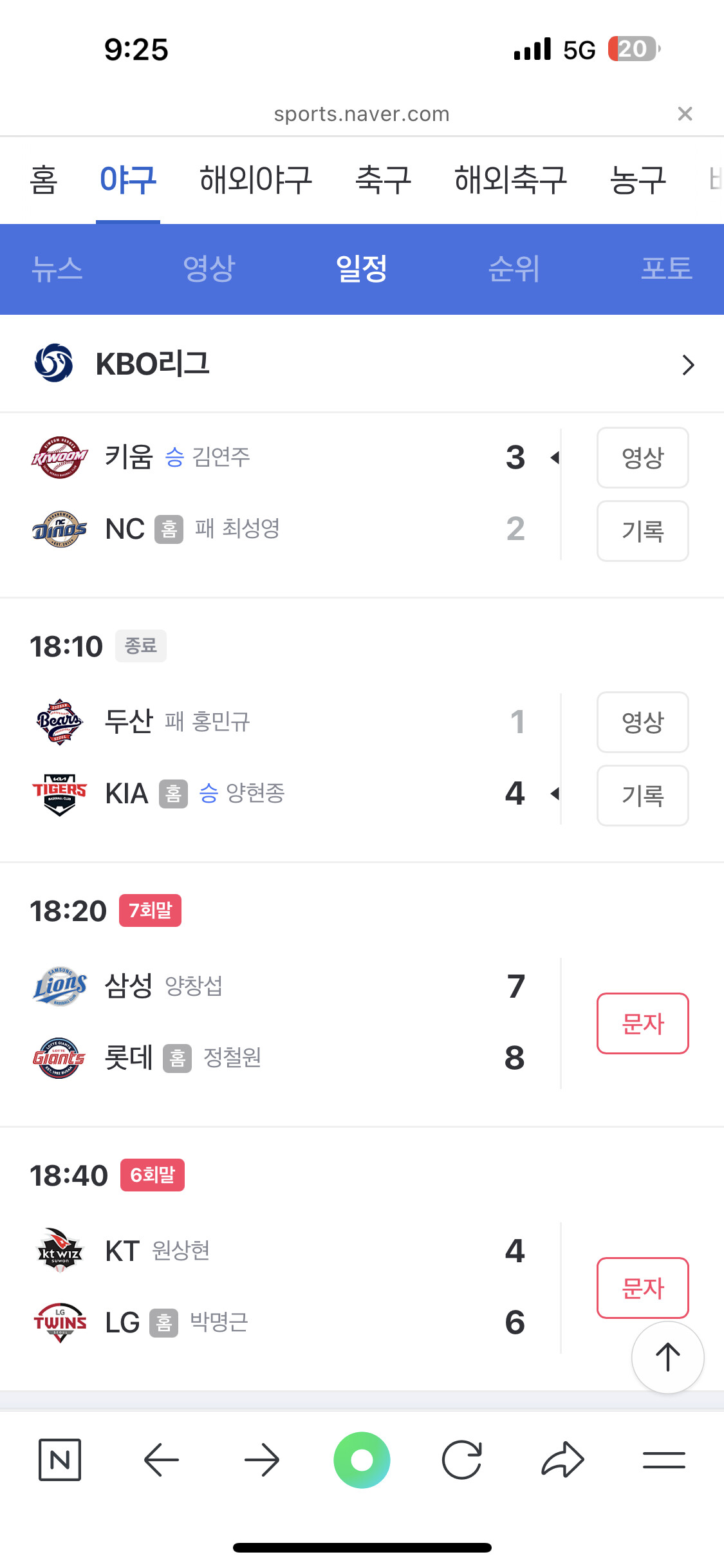Watch 영상 for 키움 vs NC game
This screenshot has width=724, height=1568.
pyautogui.click(x=643, y=458)
